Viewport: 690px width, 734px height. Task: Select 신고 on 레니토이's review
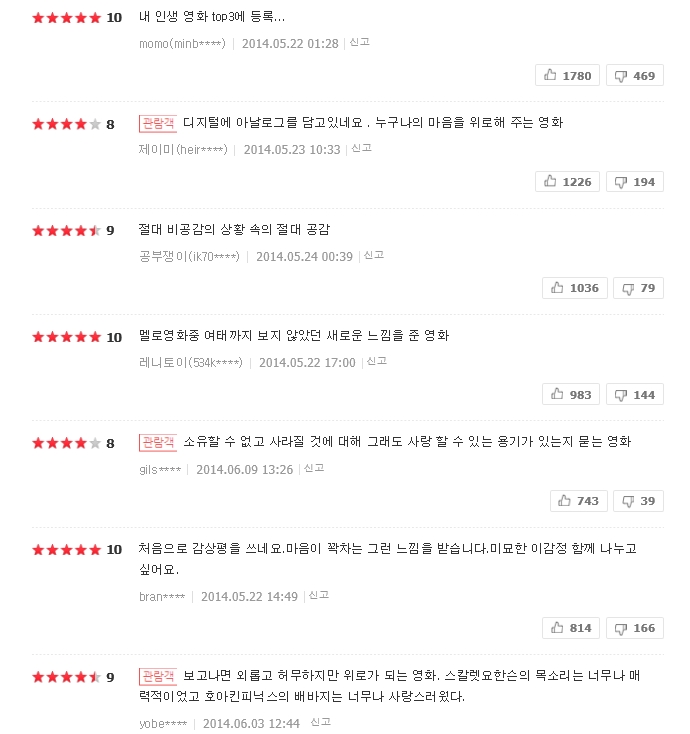tap(377, 361)
